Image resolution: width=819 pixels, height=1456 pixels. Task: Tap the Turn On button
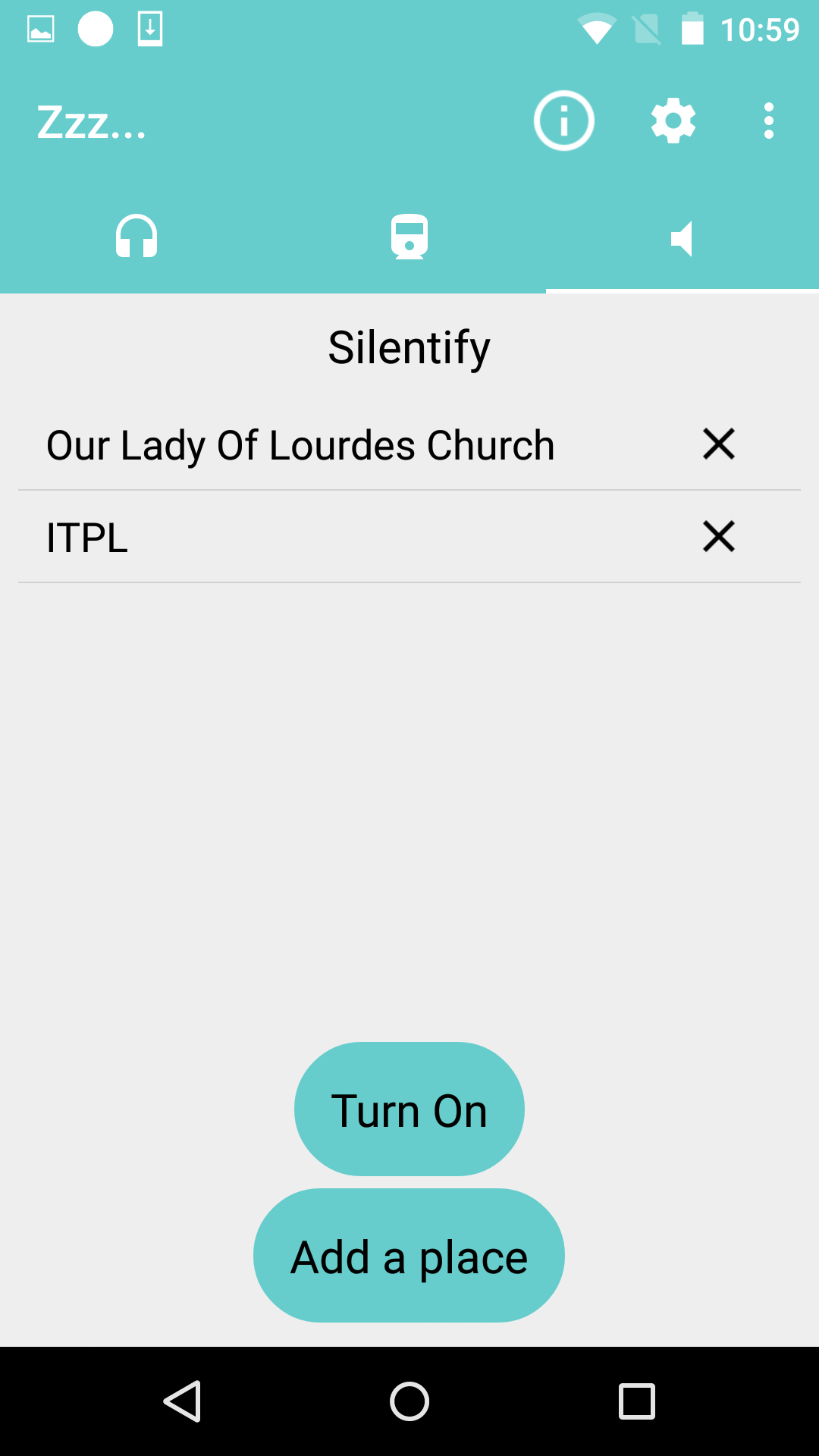[x=409, y=1109]
